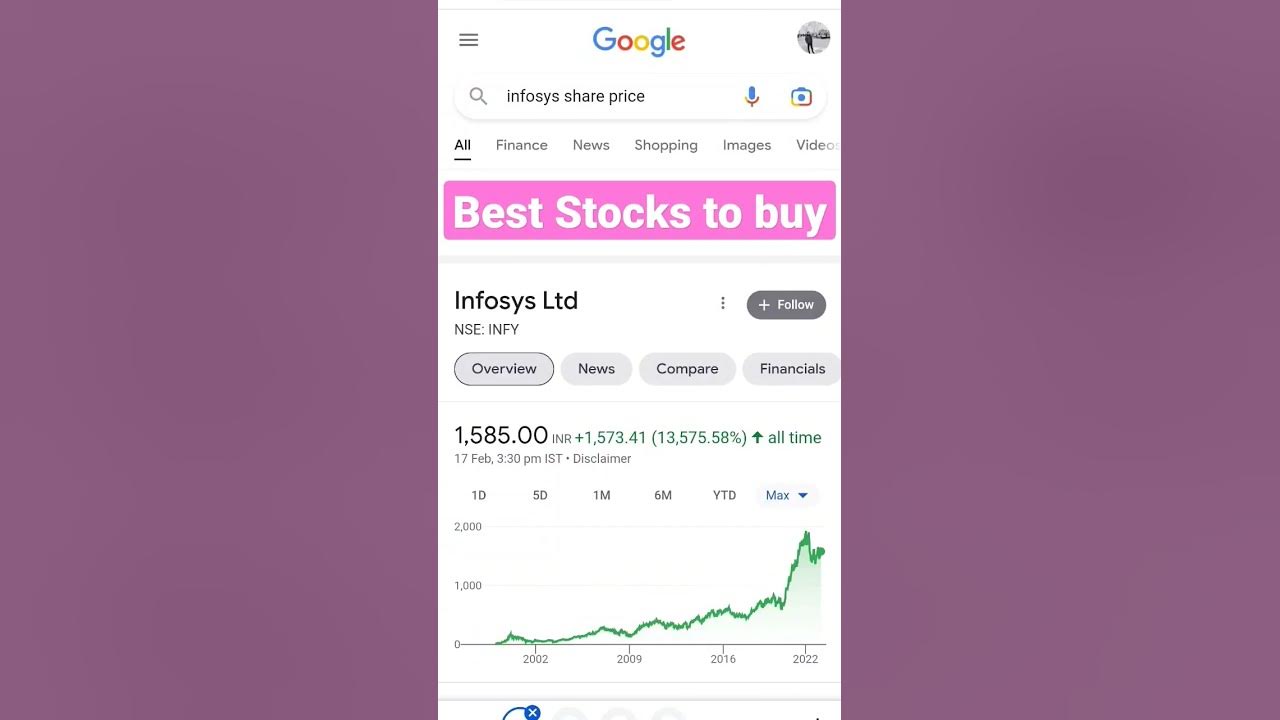Open Google Lens camera search
Image resolution: width=1280 pixels, height=720 pixels.
801,96
